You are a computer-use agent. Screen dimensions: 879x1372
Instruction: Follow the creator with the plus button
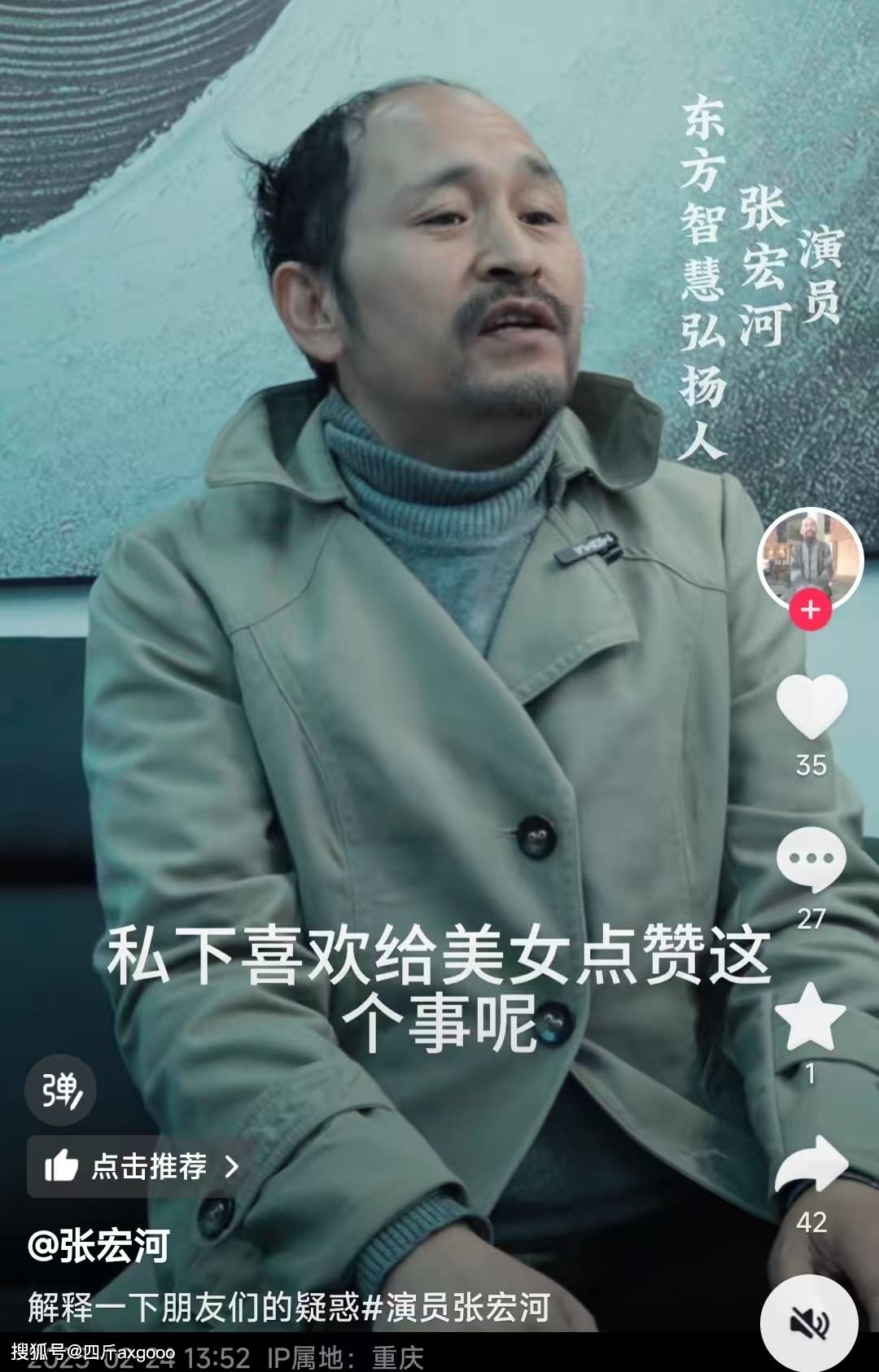[810, 610]
